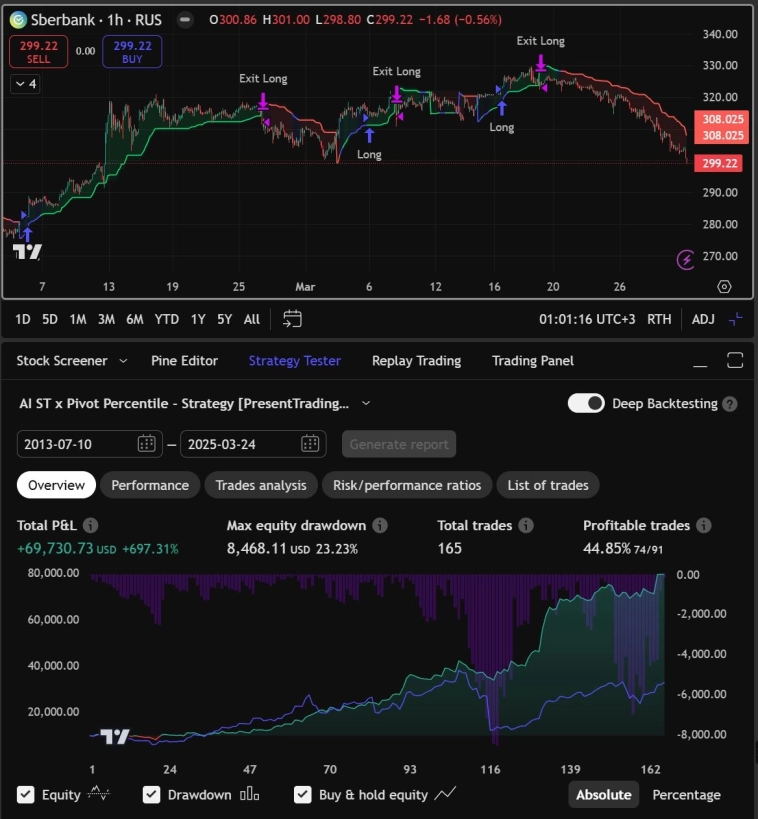Turn off the Deep Backtesting switch

point(586,403)
